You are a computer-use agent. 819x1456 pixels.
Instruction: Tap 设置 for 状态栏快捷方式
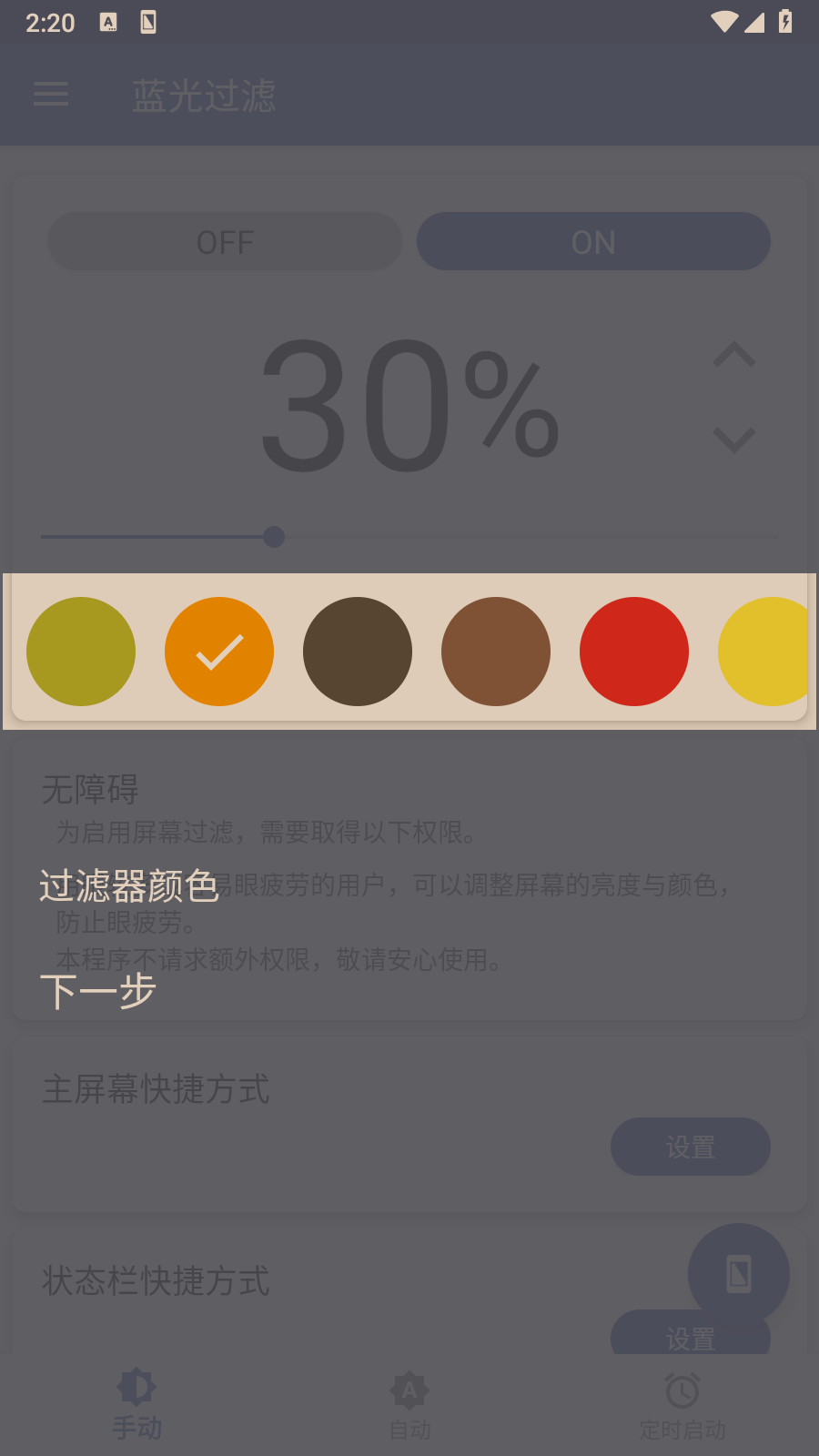point(690,1336)
